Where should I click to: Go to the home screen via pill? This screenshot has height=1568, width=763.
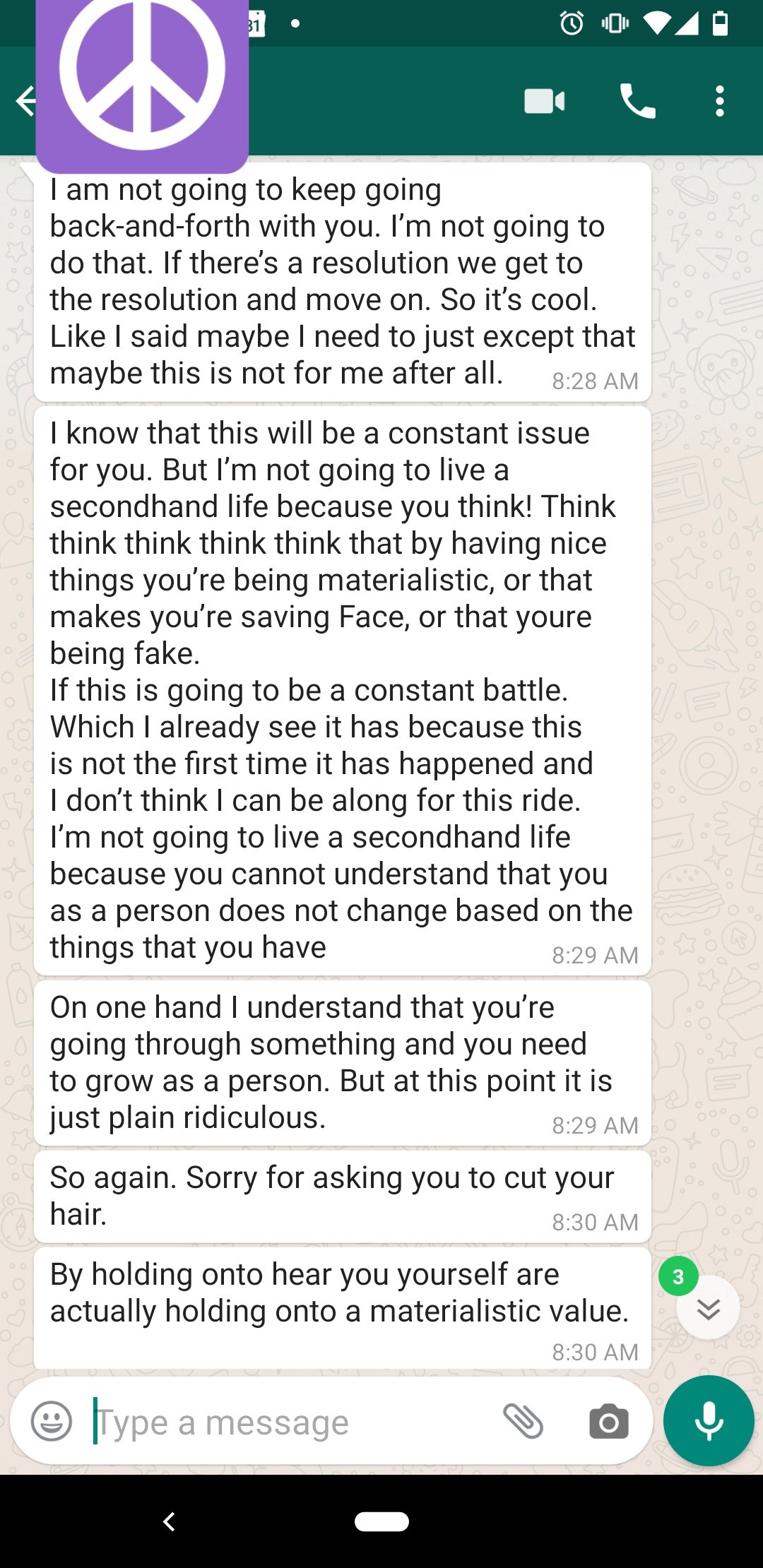[x=381, y=1521]
